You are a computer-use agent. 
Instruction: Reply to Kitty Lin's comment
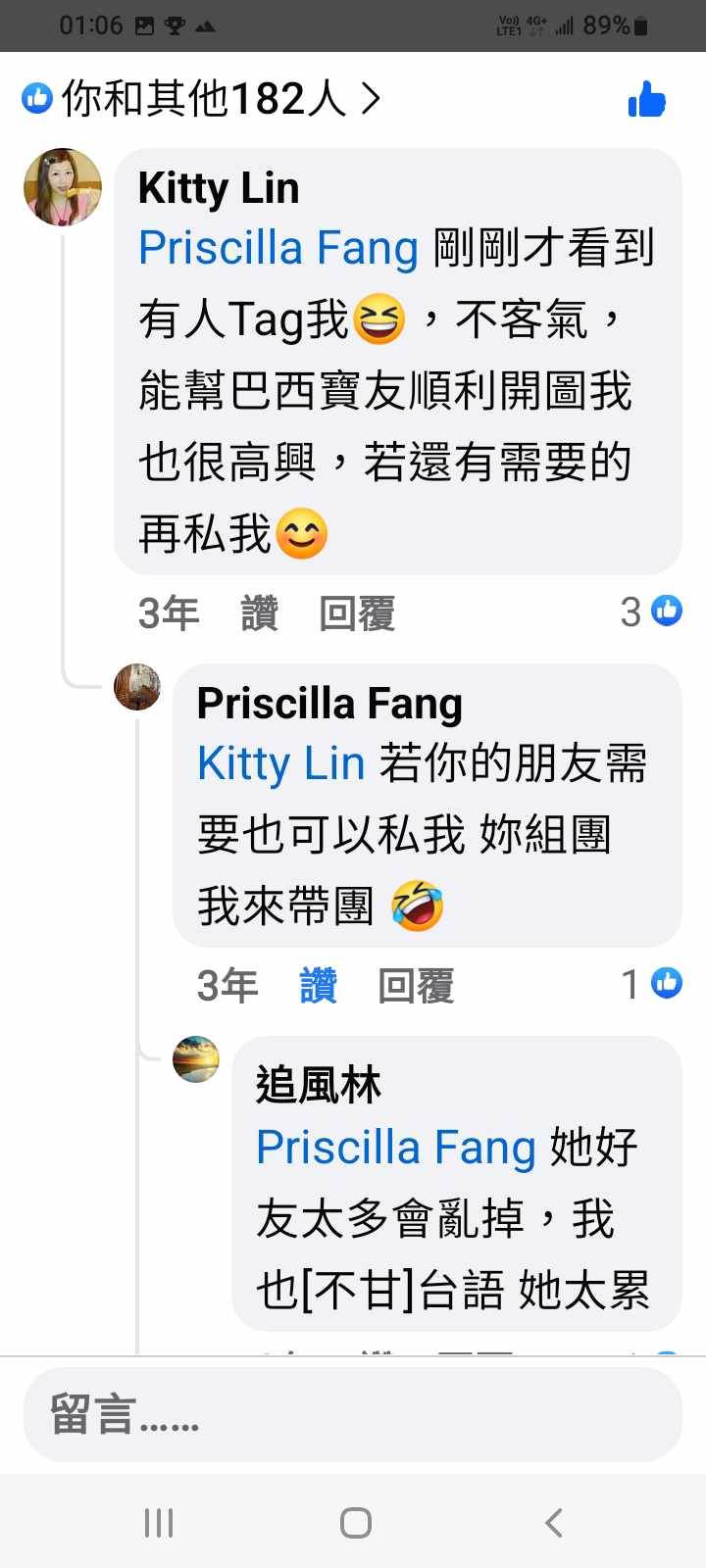357,613
